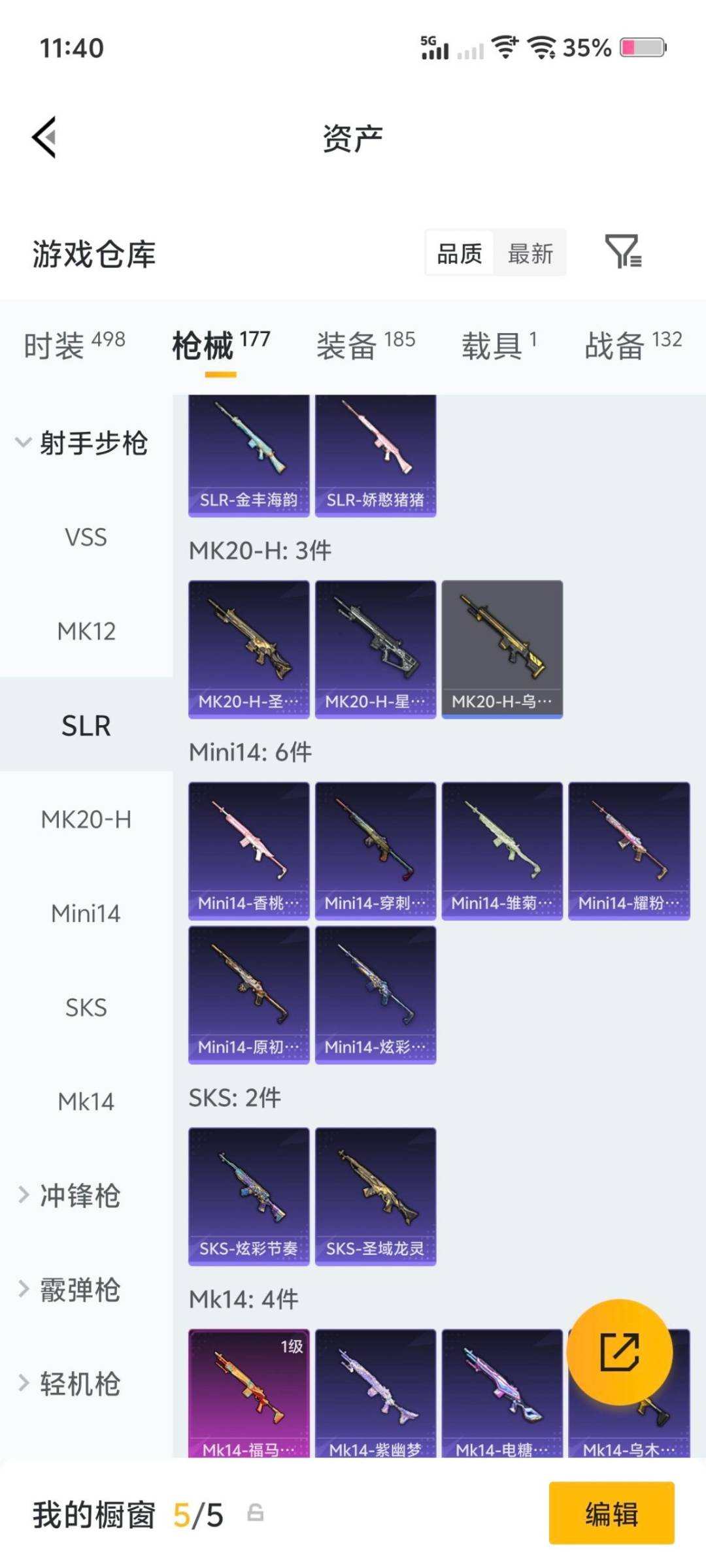This screenshot has width=706, height=1568.
Task: Switch to the 时装 tab
Action: 74,345
